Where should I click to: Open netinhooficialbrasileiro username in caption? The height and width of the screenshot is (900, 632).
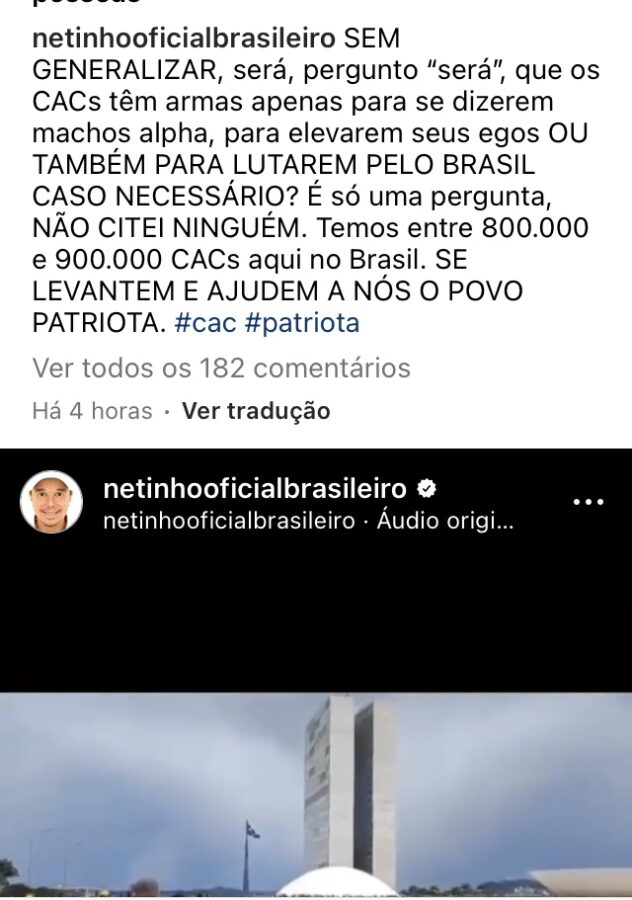coord(183,39)
